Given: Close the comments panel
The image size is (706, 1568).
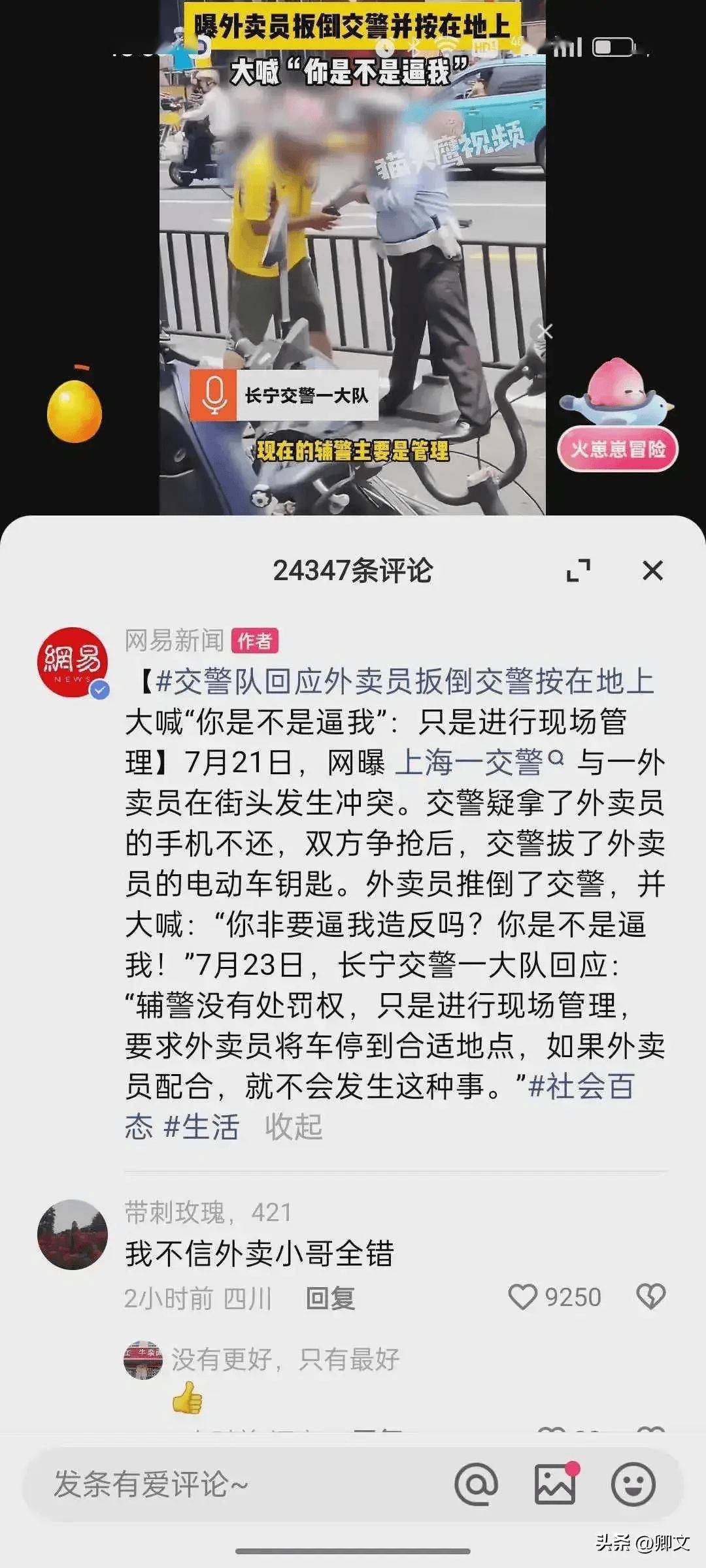Looking at the screenshot, I should (652, 570).
